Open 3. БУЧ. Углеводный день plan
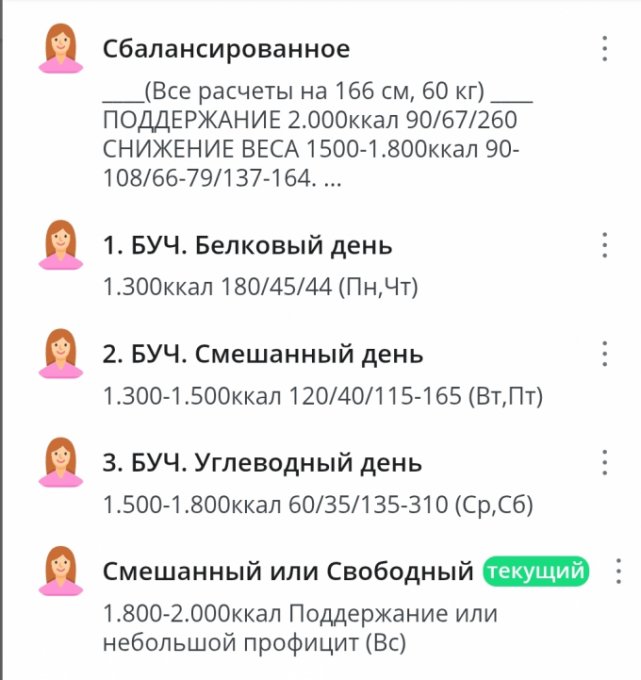Viewport: 641px width, 680px height. (262, 463)
